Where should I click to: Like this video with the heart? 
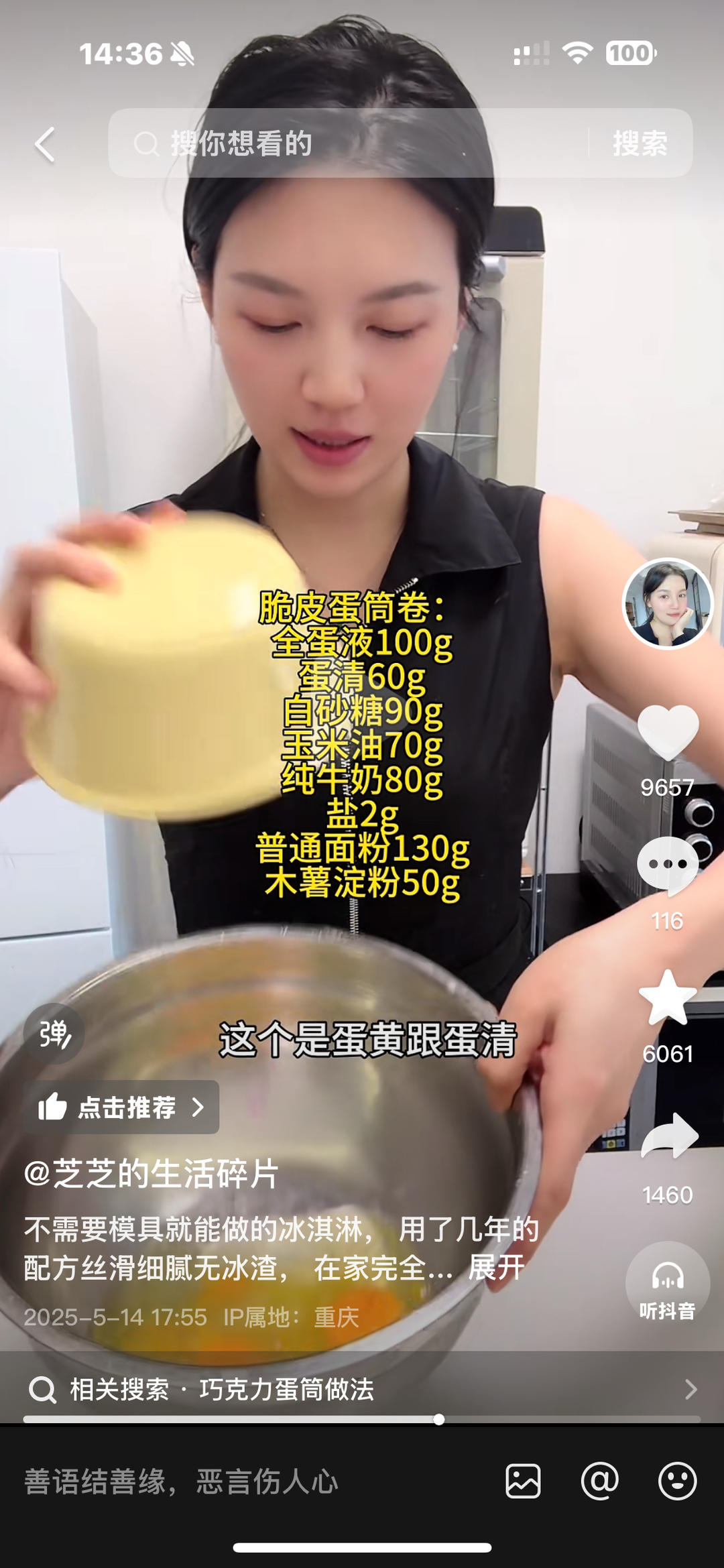[668, 733]
